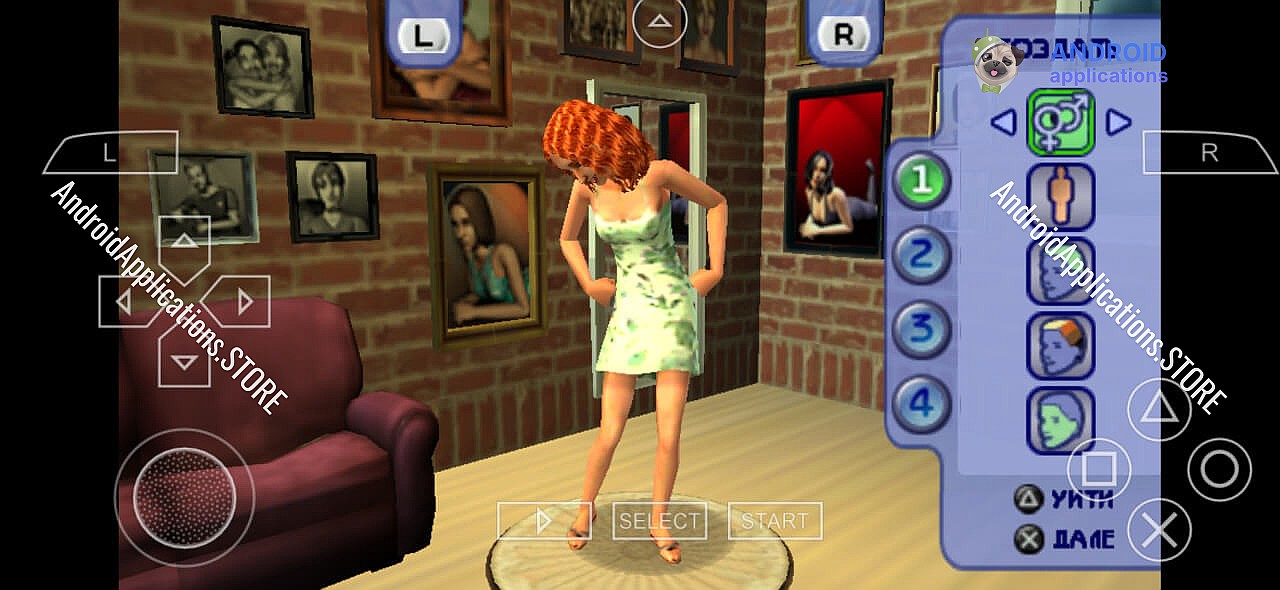Tap the L shoulder button overlay
Image resolution: width=1280 pixels, height=590 pixels.
[x=110, y=153]
